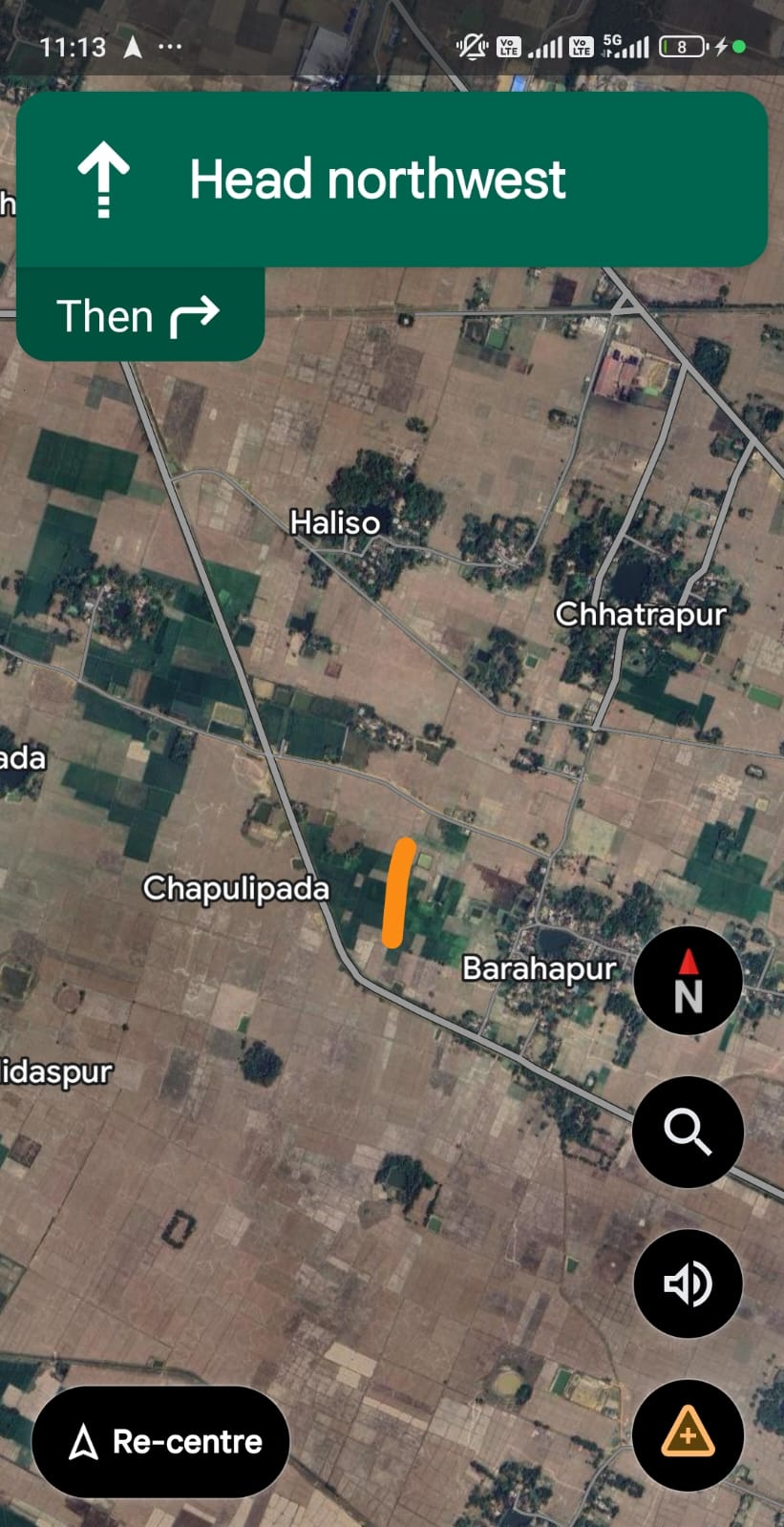The width and height of the screenshot is (784, 1527).
Task: Show the next turn step
Action: [139, 316]
